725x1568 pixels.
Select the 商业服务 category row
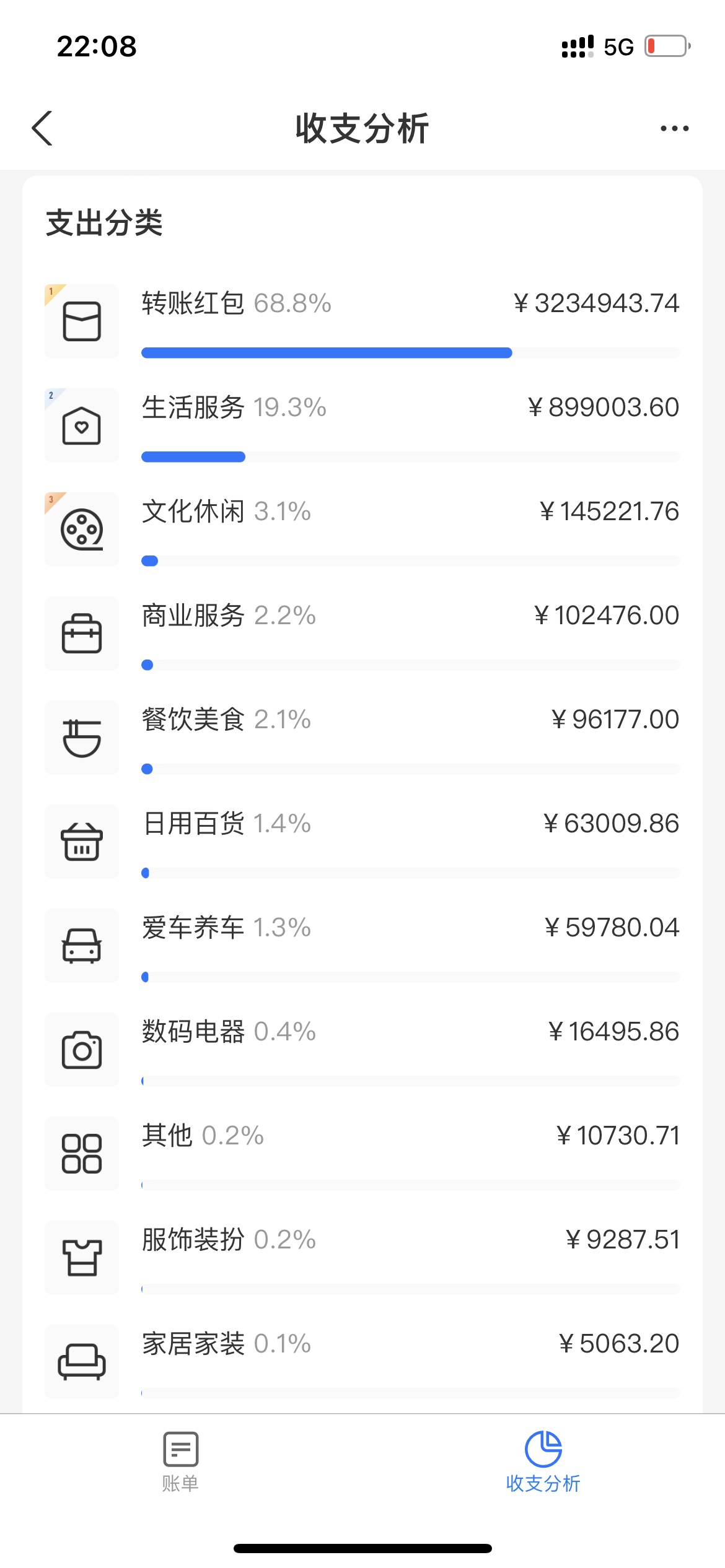(362, 634)
